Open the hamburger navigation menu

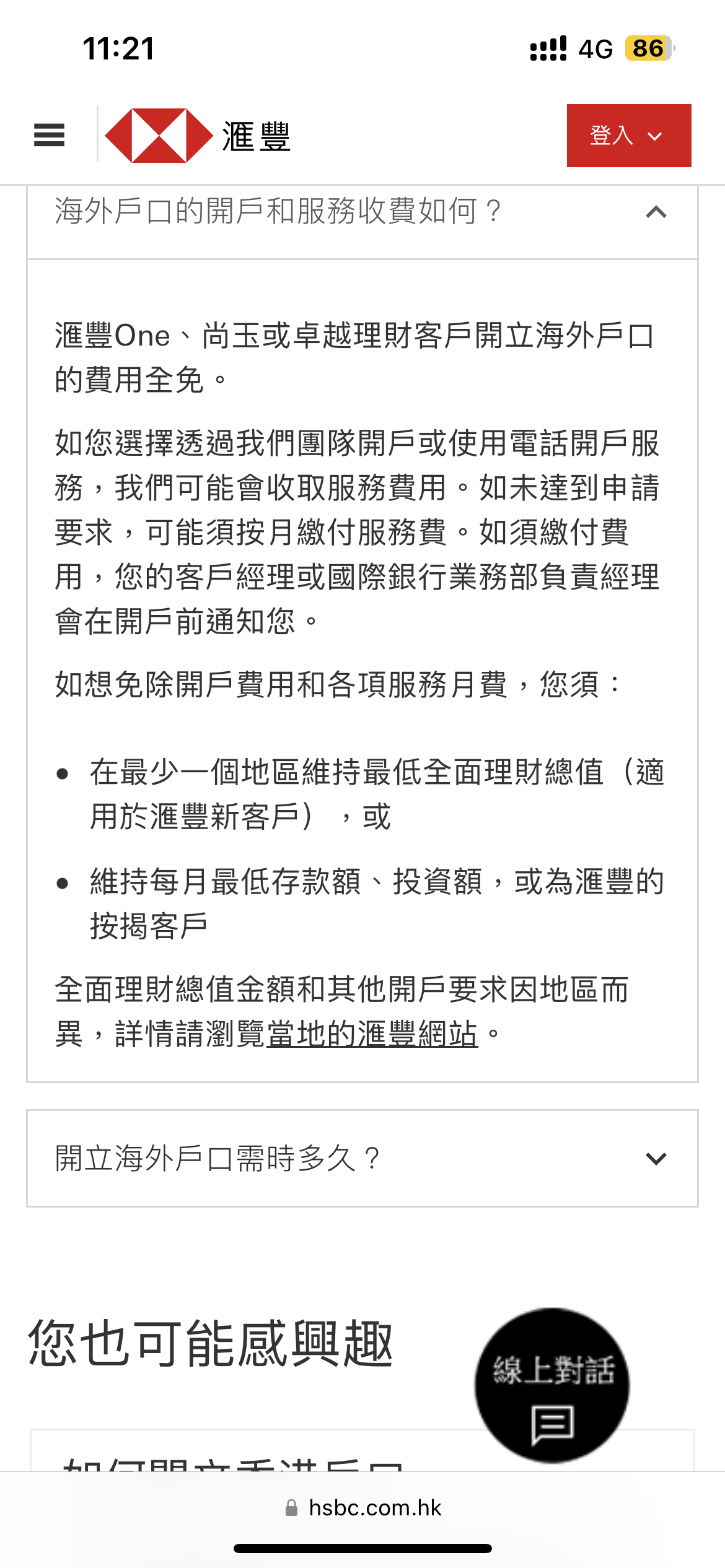48,136
